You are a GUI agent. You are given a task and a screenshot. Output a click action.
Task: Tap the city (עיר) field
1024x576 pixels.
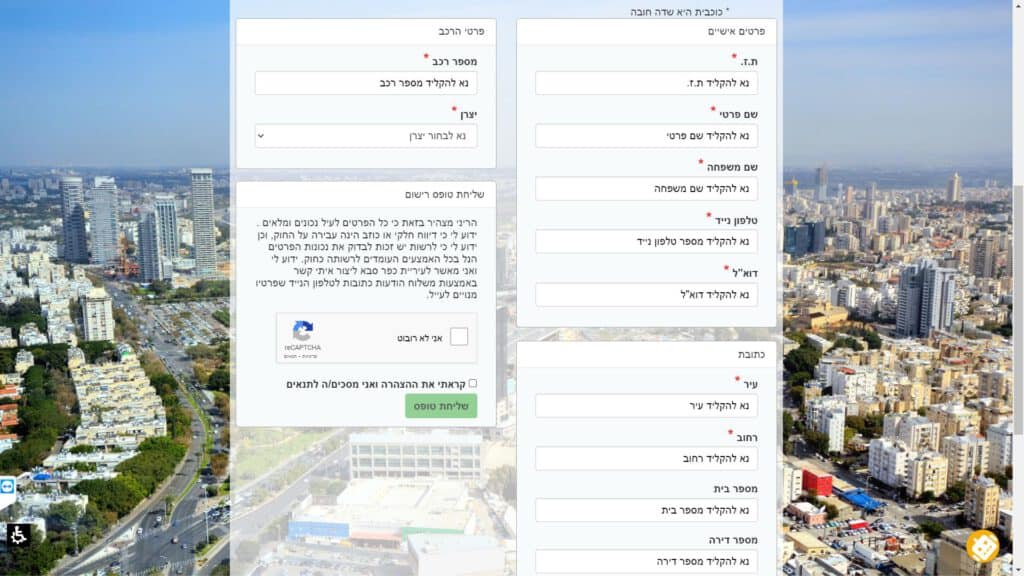(646, 406)
